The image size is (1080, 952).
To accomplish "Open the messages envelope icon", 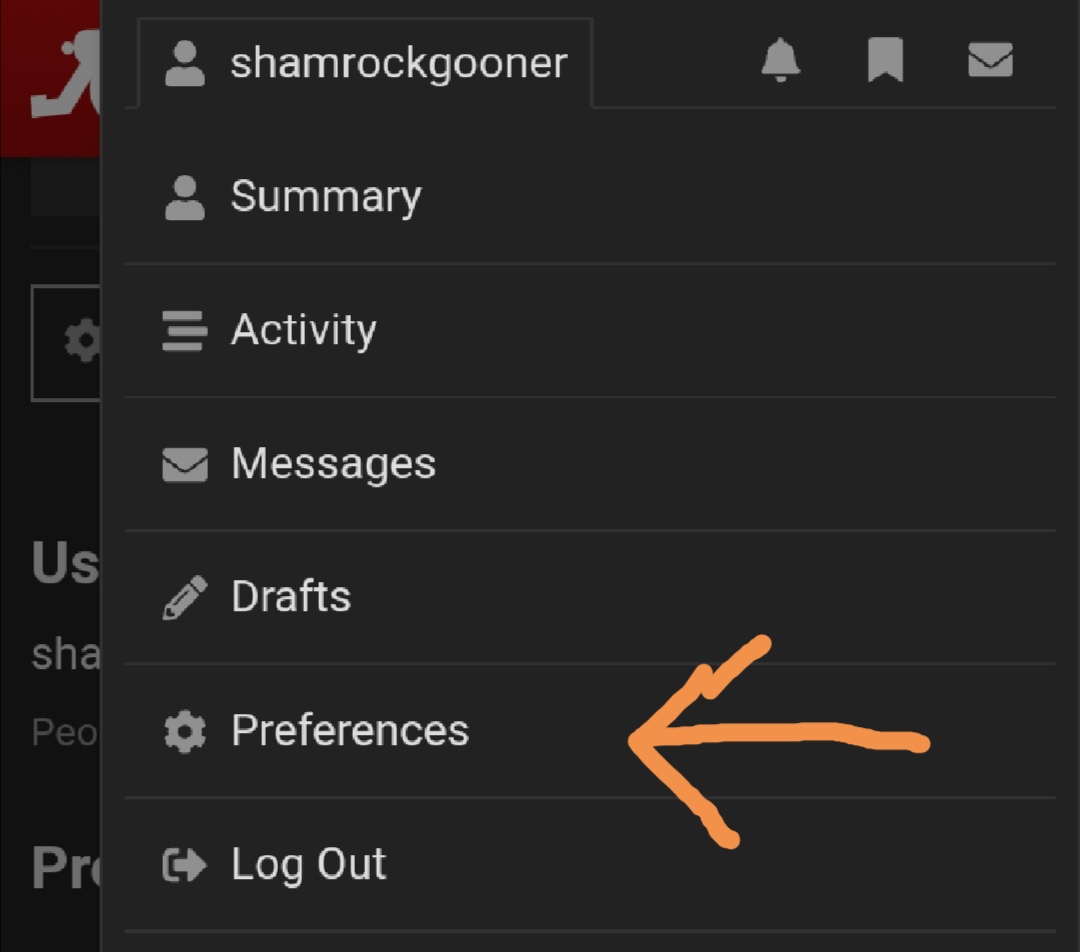I will [x=990, y=62].
